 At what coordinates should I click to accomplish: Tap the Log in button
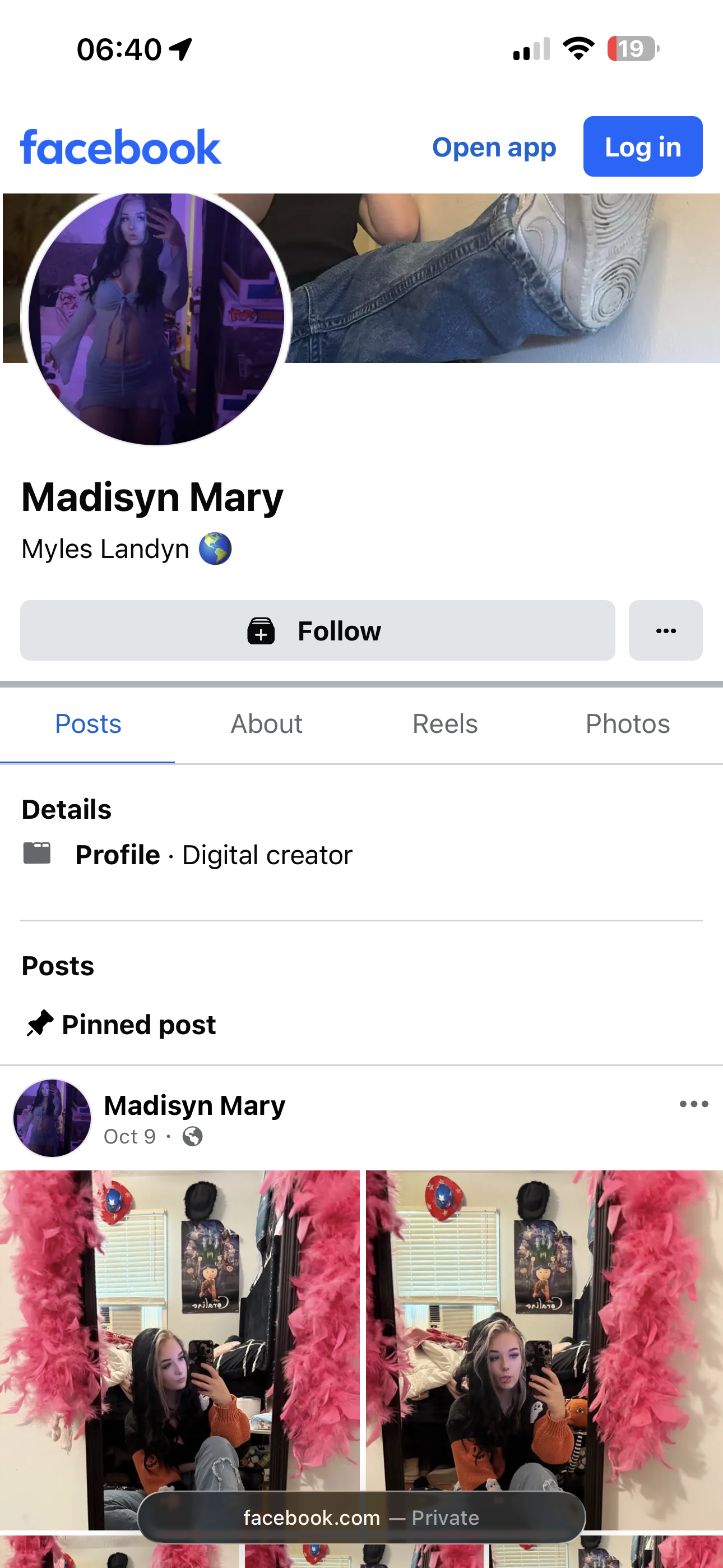click(642, 147)
